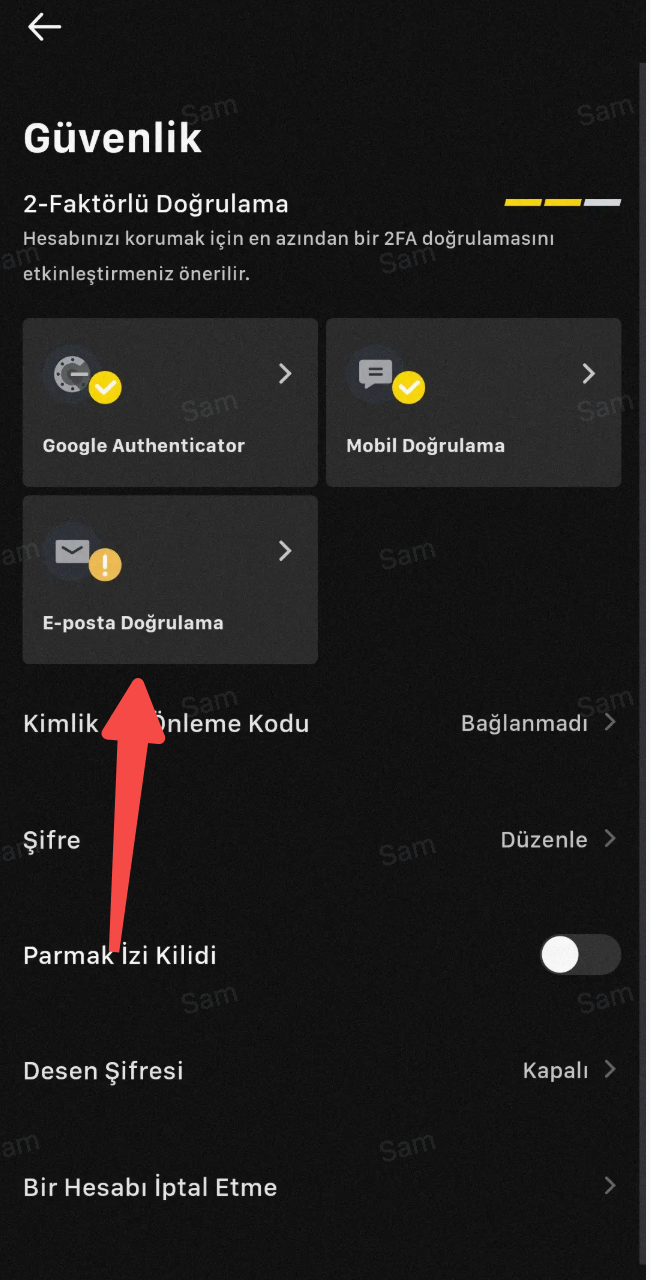Image resolution: width=650 pixels, height=1280 pixels.
Task: Open Google Authenticator settings card
Action: point(170,402)
